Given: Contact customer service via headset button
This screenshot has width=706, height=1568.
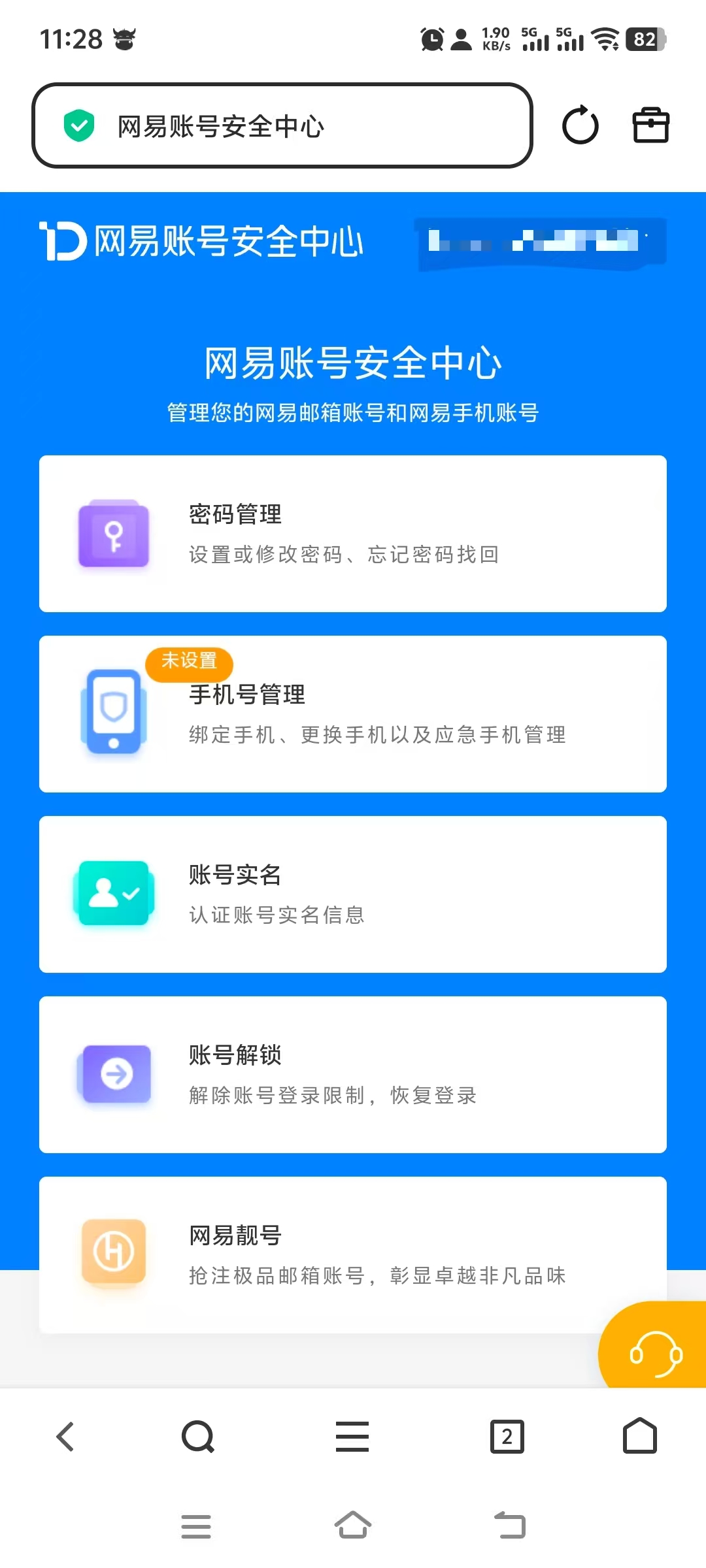Looking at the screenshot, I should coord(656,1351).
